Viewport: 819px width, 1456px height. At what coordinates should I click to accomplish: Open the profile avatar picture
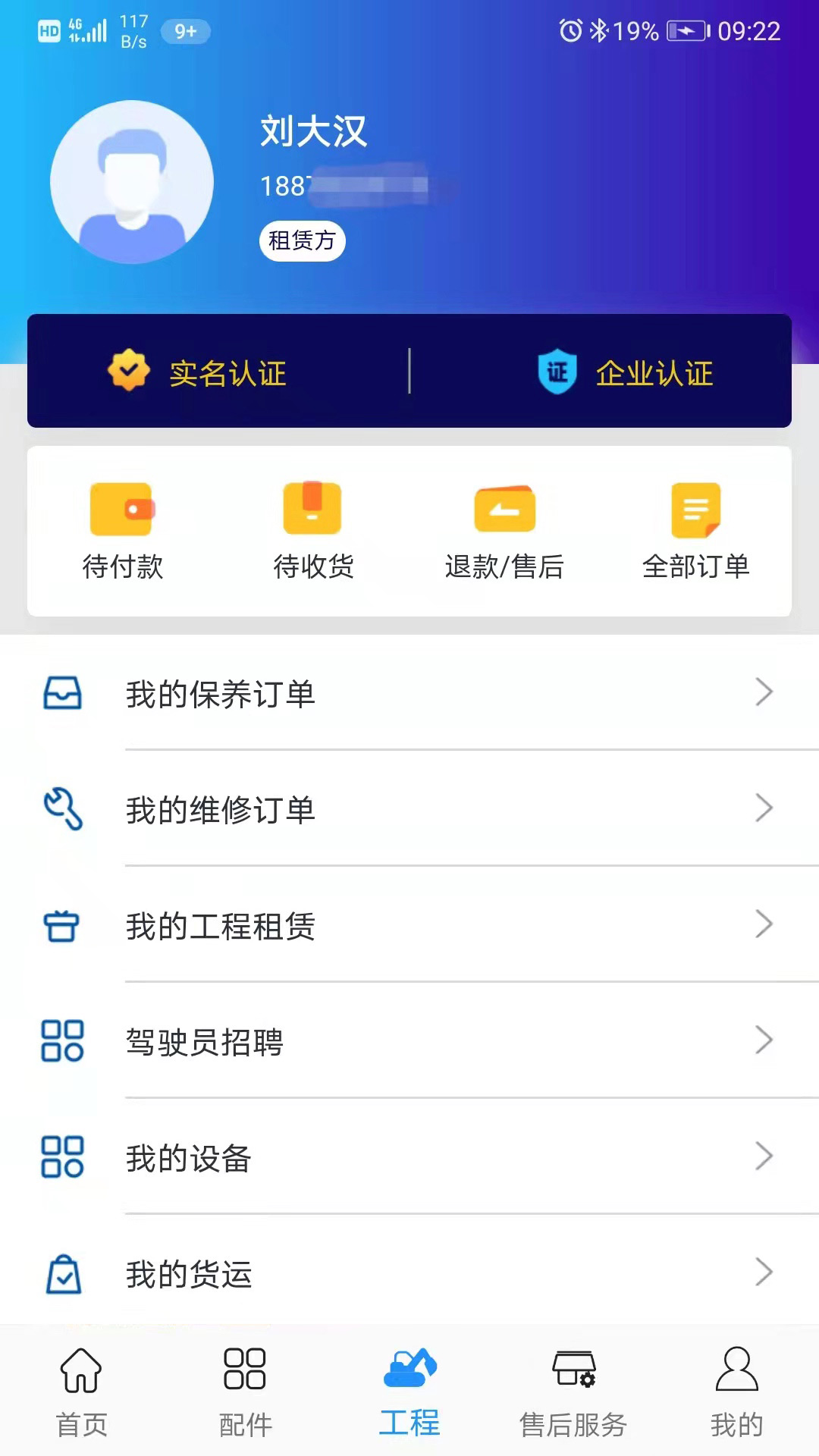click(132, 182)
